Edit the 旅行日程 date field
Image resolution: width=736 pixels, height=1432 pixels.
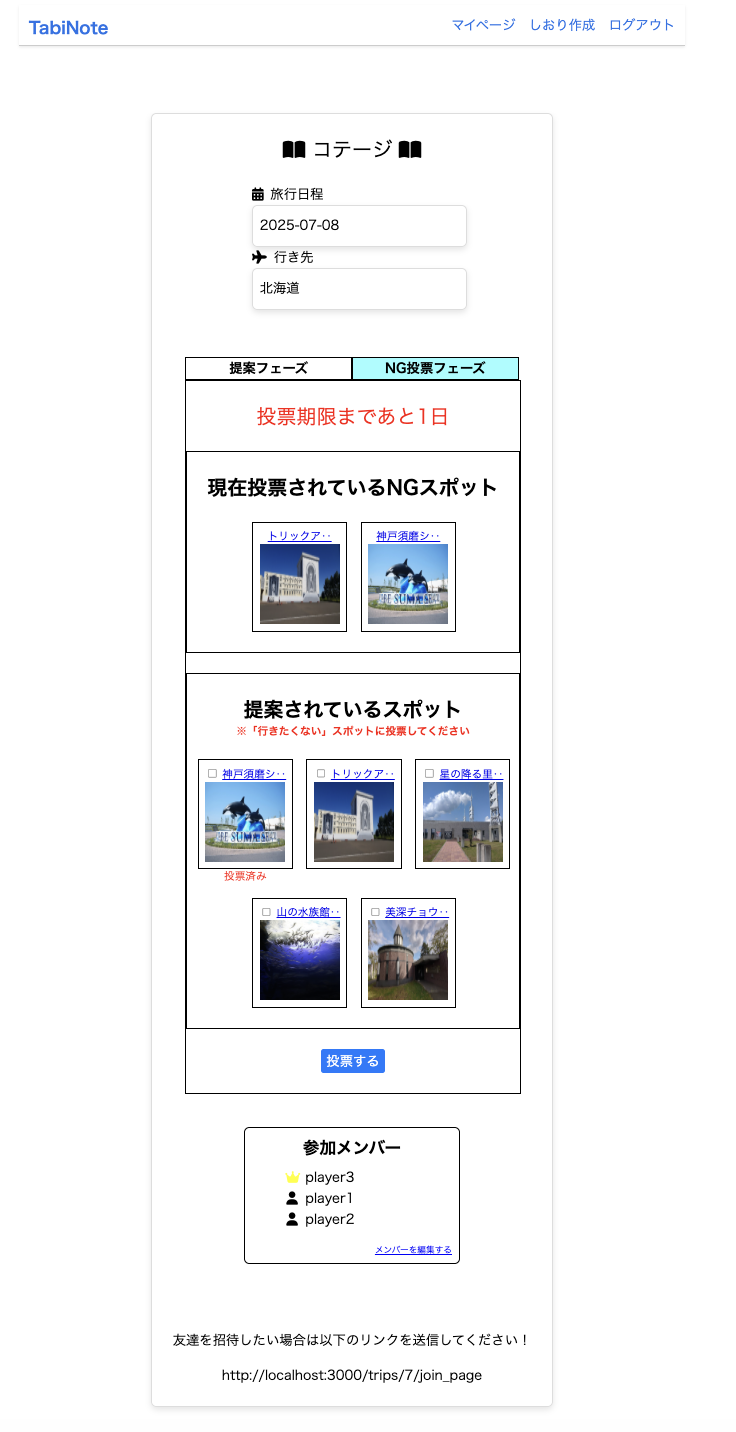[x=359, y=226]
